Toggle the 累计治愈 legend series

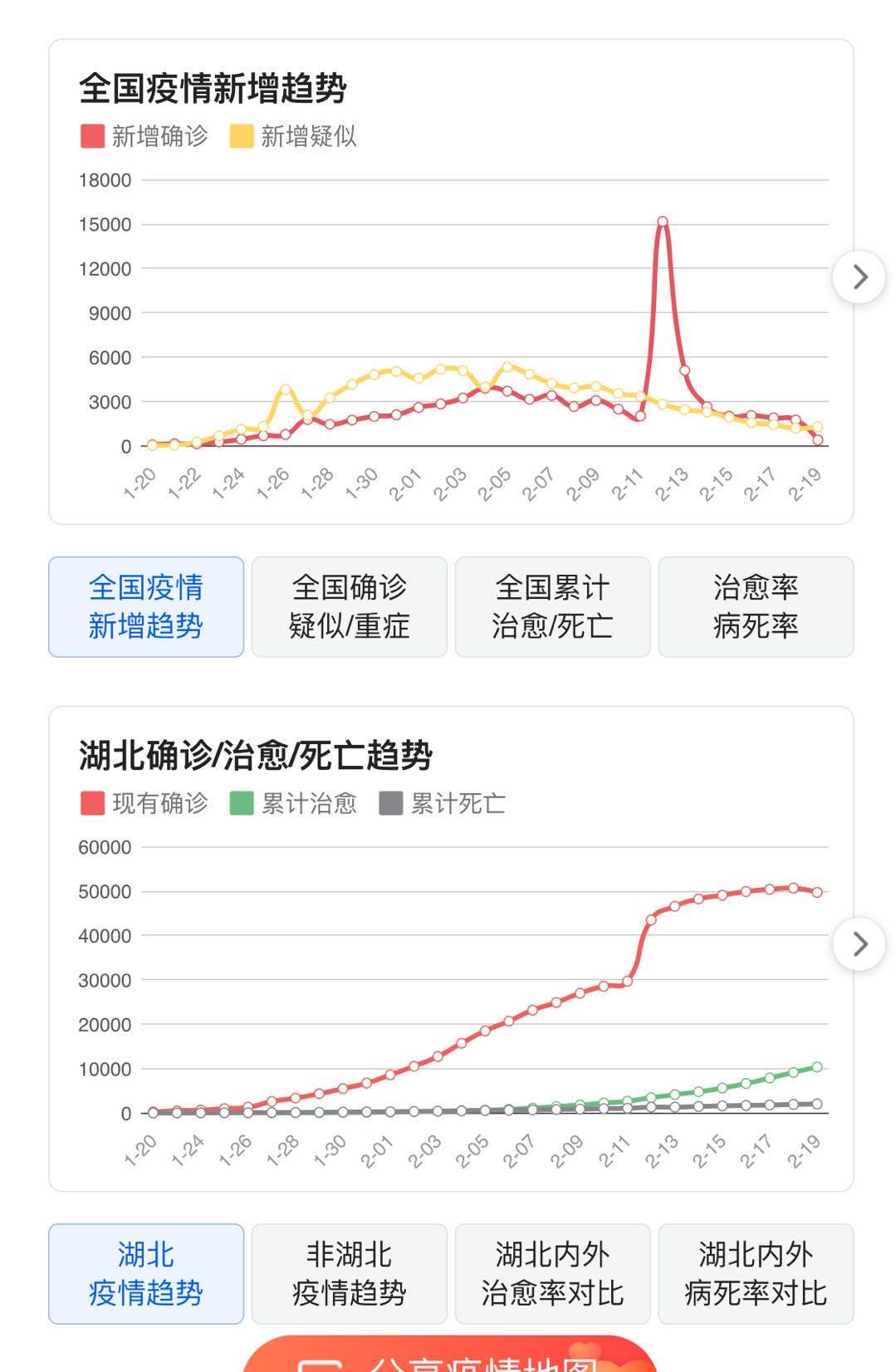tap(293, 803)
